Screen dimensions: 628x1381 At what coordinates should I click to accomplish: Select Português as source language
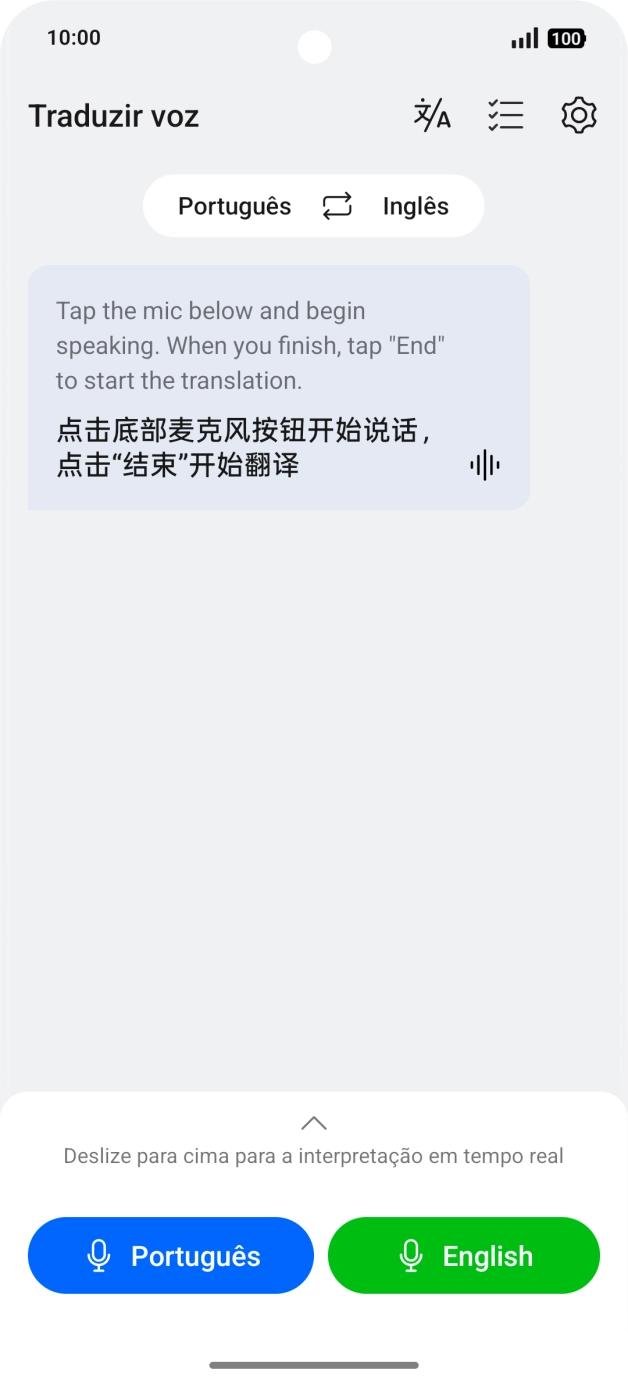click(x=234, y=207)
